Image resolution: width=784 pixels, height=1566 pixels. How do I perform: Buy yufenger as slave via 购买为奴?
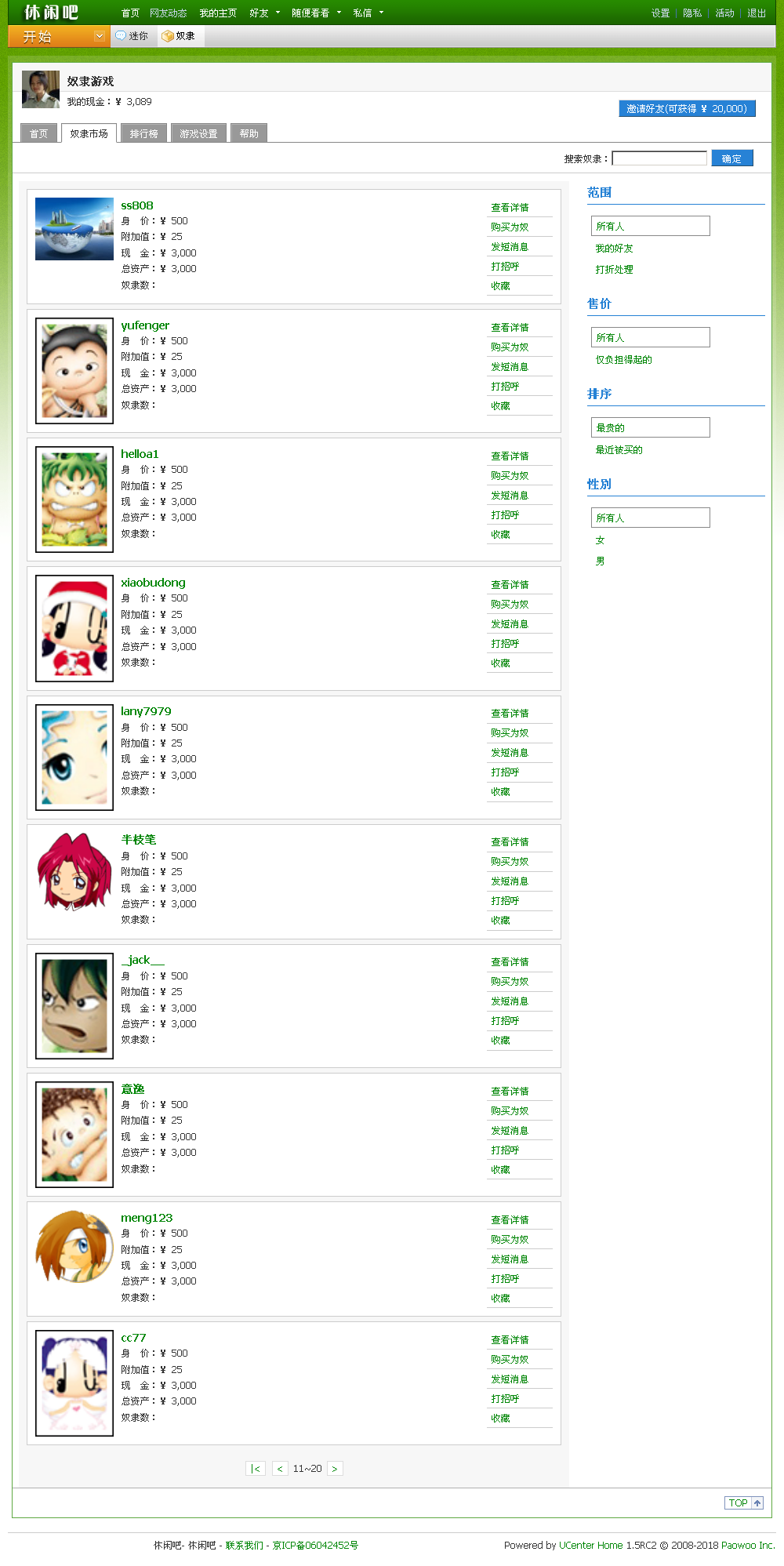tap(510, 347)
